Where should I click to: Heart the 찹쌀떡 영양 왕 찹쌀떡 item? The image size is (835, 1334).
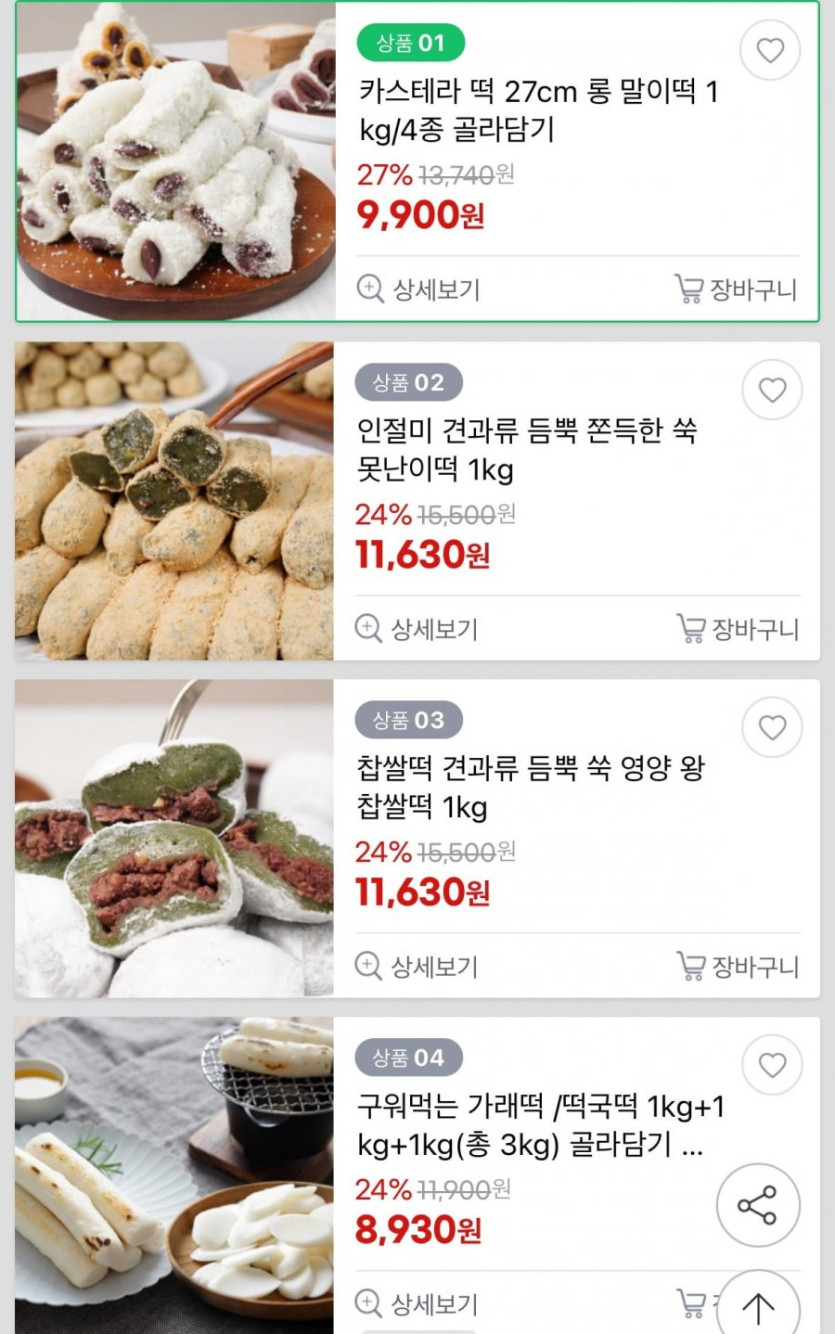(772, 727)
